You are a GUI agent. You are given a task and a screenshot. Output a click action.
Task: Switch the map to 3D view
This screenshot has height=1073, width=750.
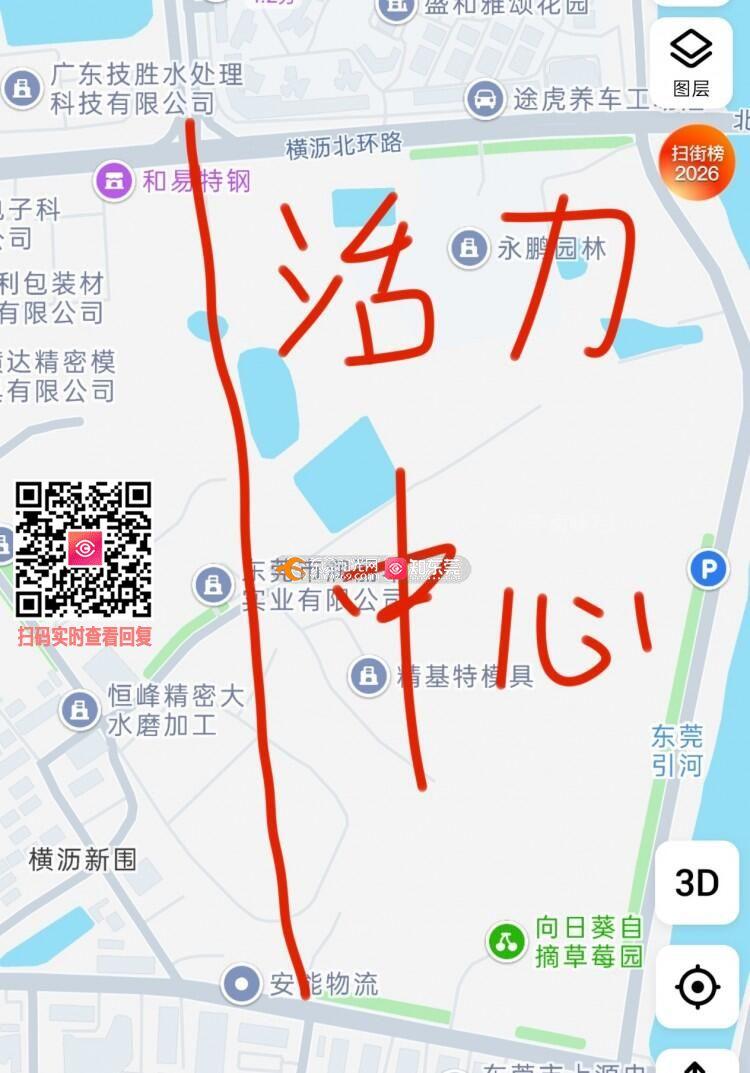(x=697, y=883)
